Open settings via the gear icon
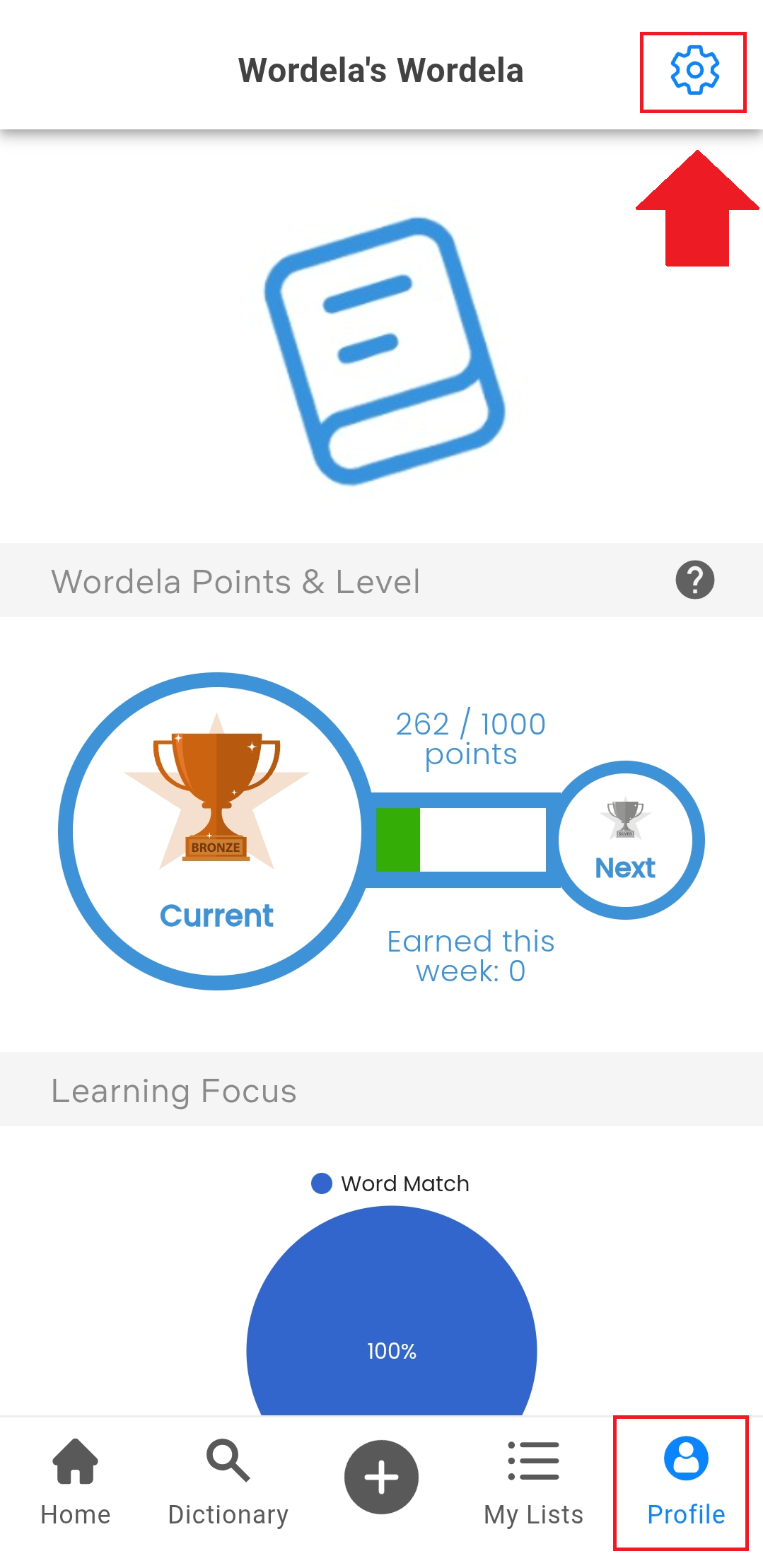The height and width of the screenshot is (1568, 763). [694, 71]
